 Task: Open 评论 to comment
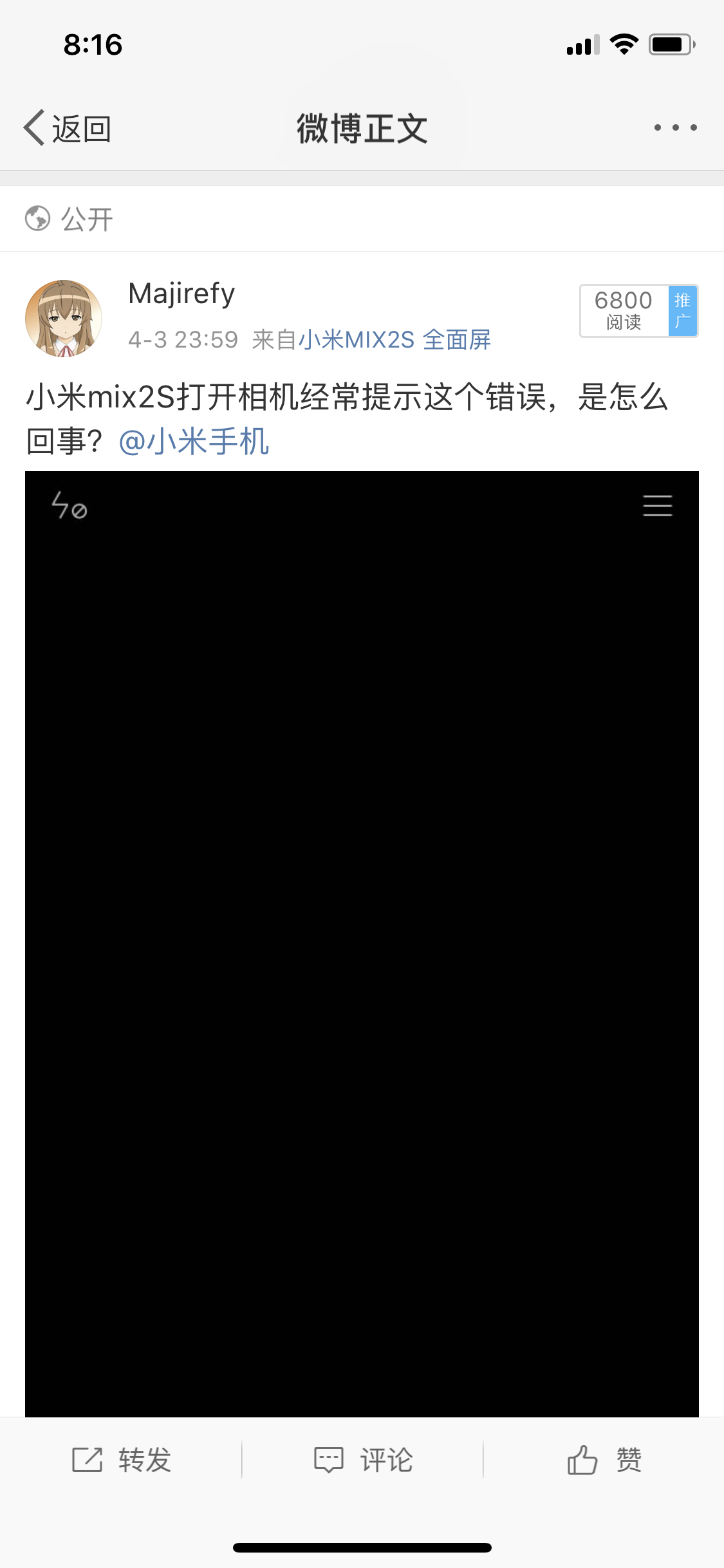click(x=362, y=1460)
